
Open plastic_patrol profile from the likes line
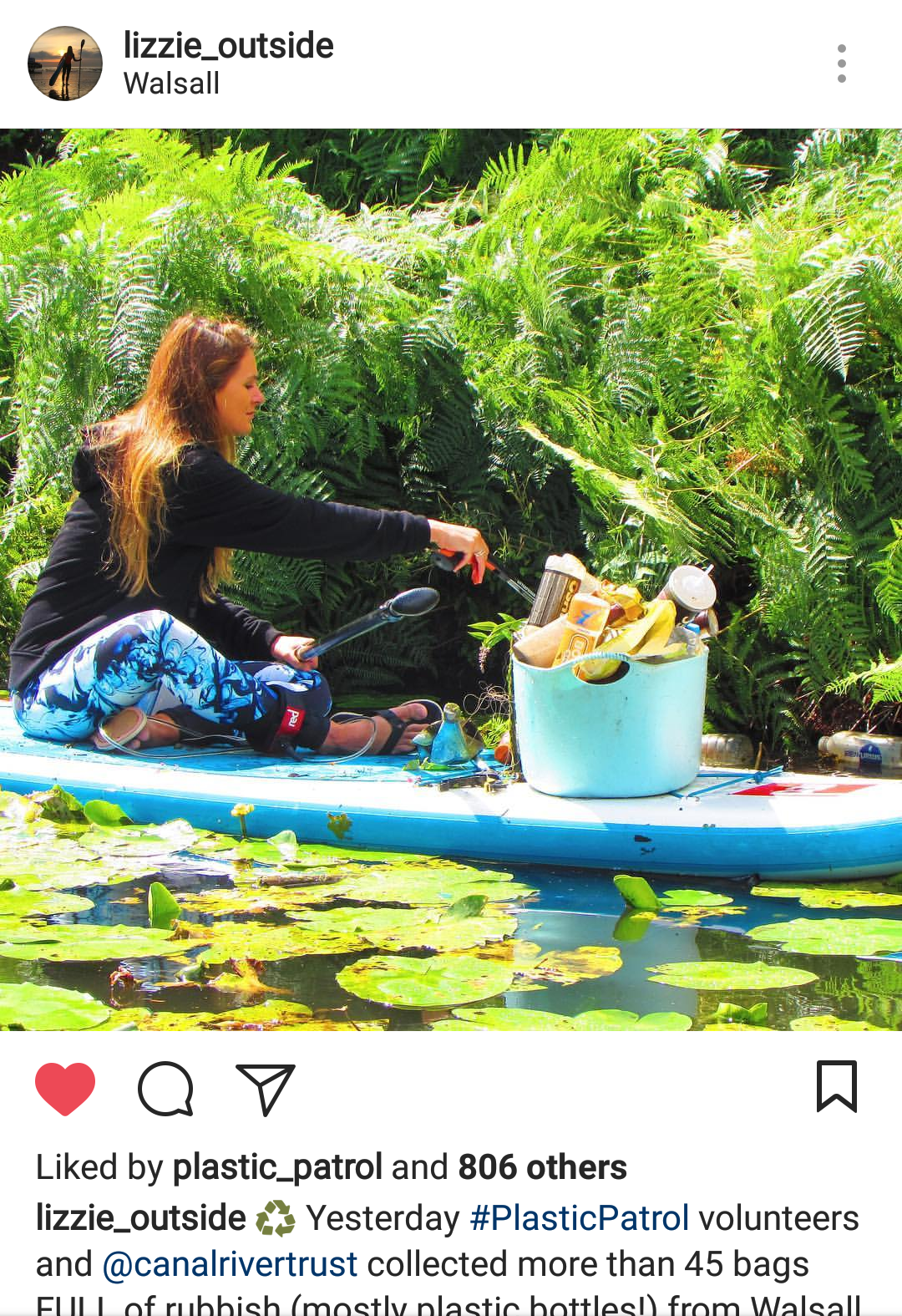[x=277, y=1167]
